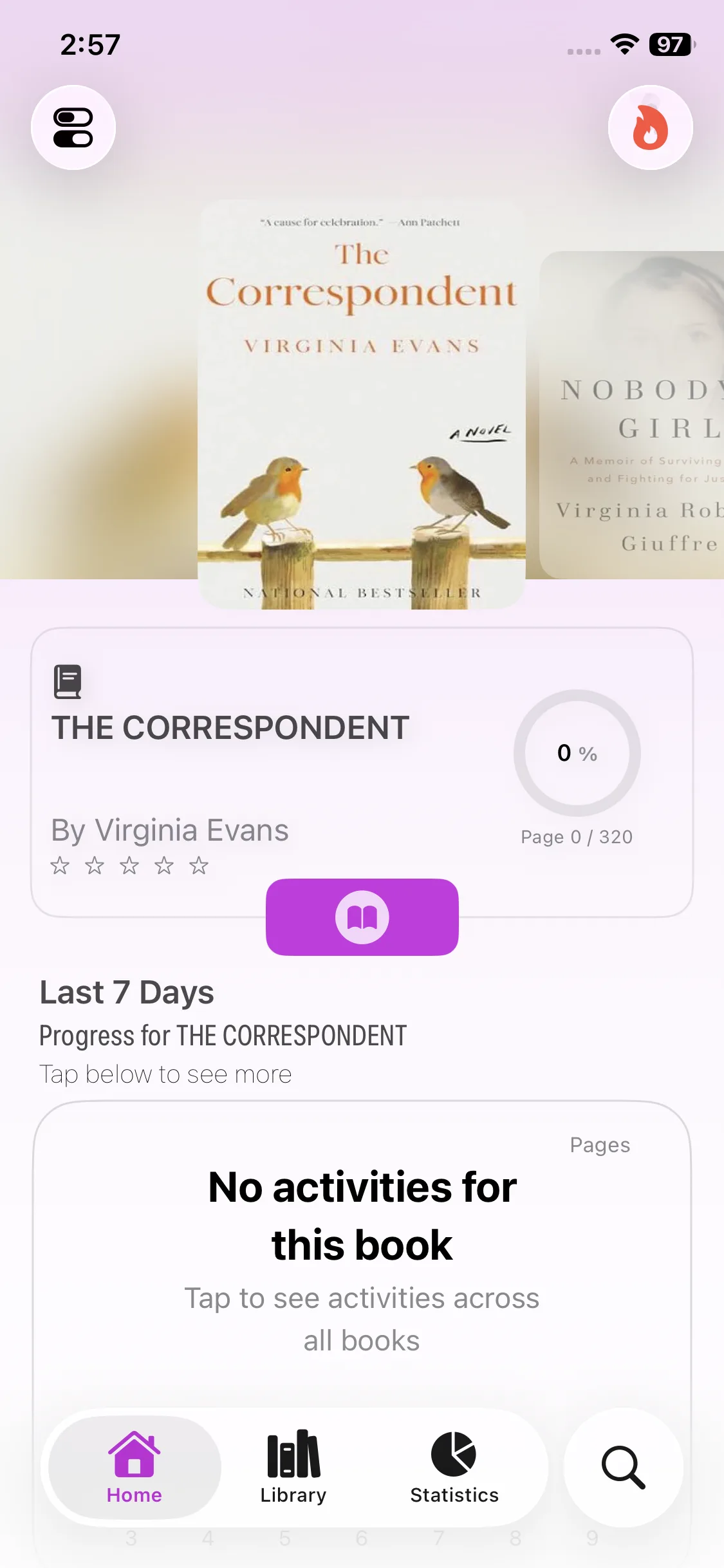Screen dimensions: 724x1568
Task: Open The Correspondent book details card
Action: (257, 772)
